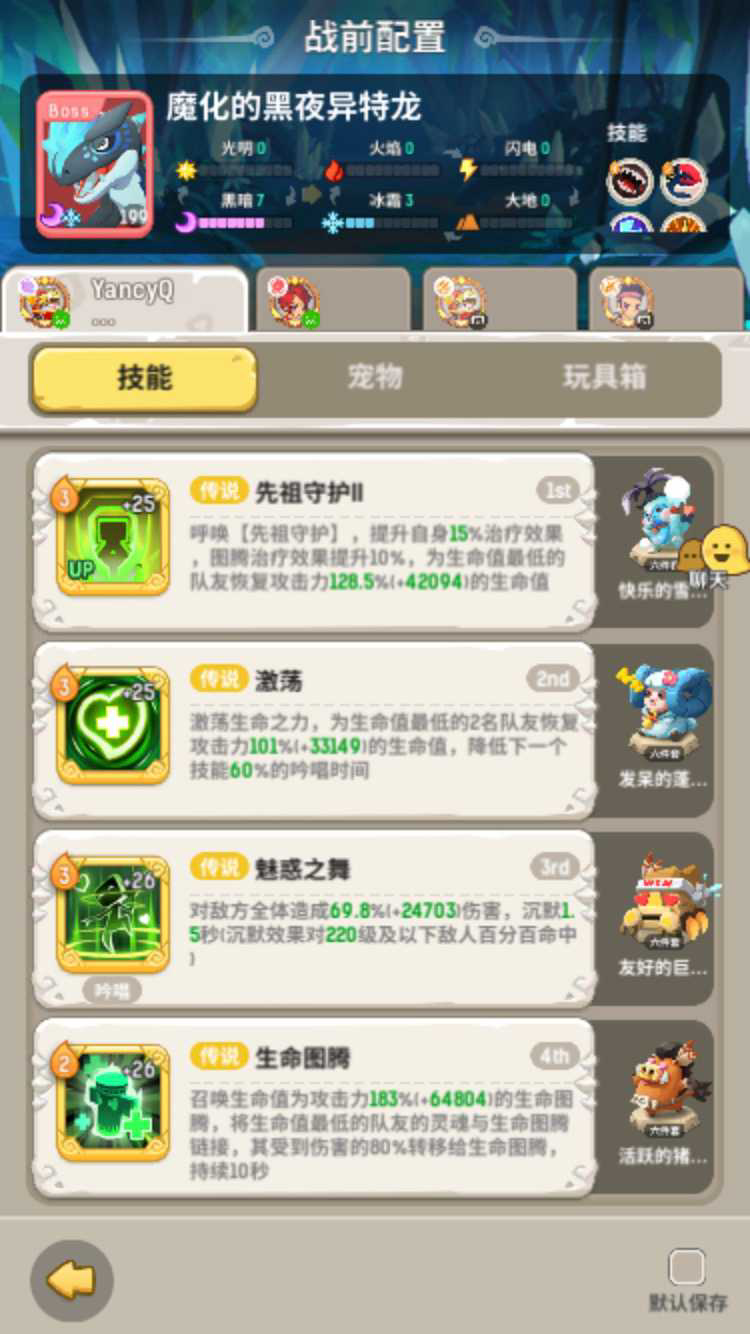
Task: Tap the boss portrait 魔化的黑夜异特龙
Action: tap(94, 164)
